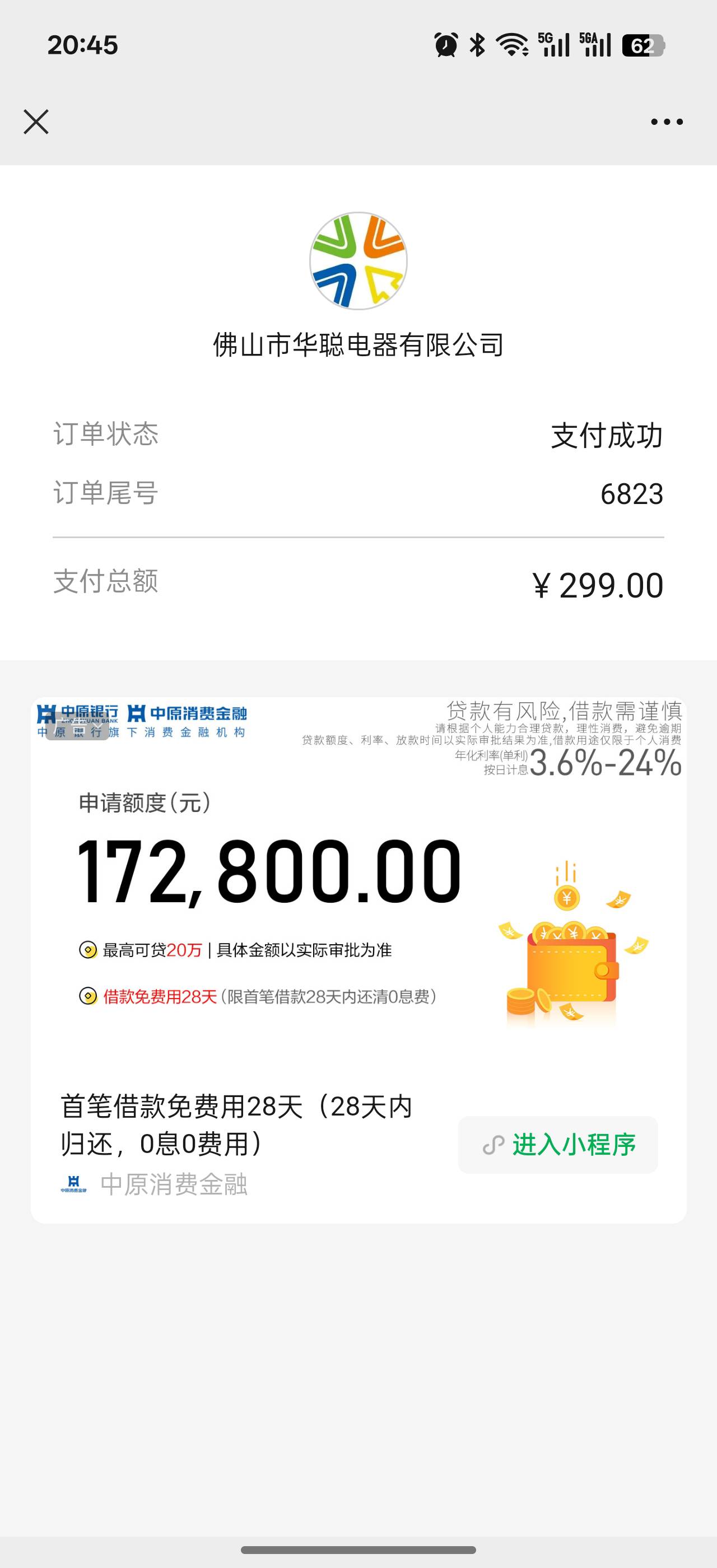The width and height of the screenshot is (717, 1568).
Task: Open the three-dot overflow menu
Action: (667, 122)
